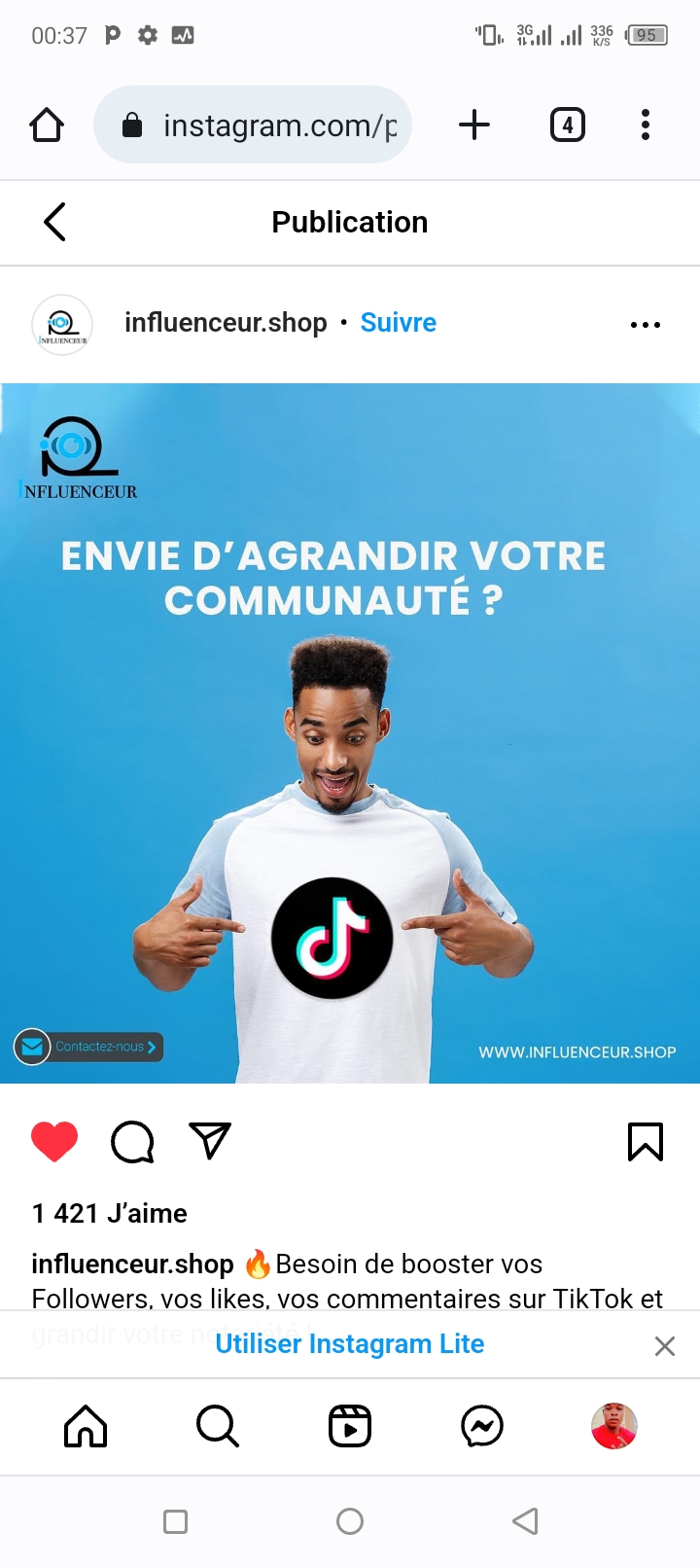
Task: Open the search and explore tab
Action: pos(218,1427)
